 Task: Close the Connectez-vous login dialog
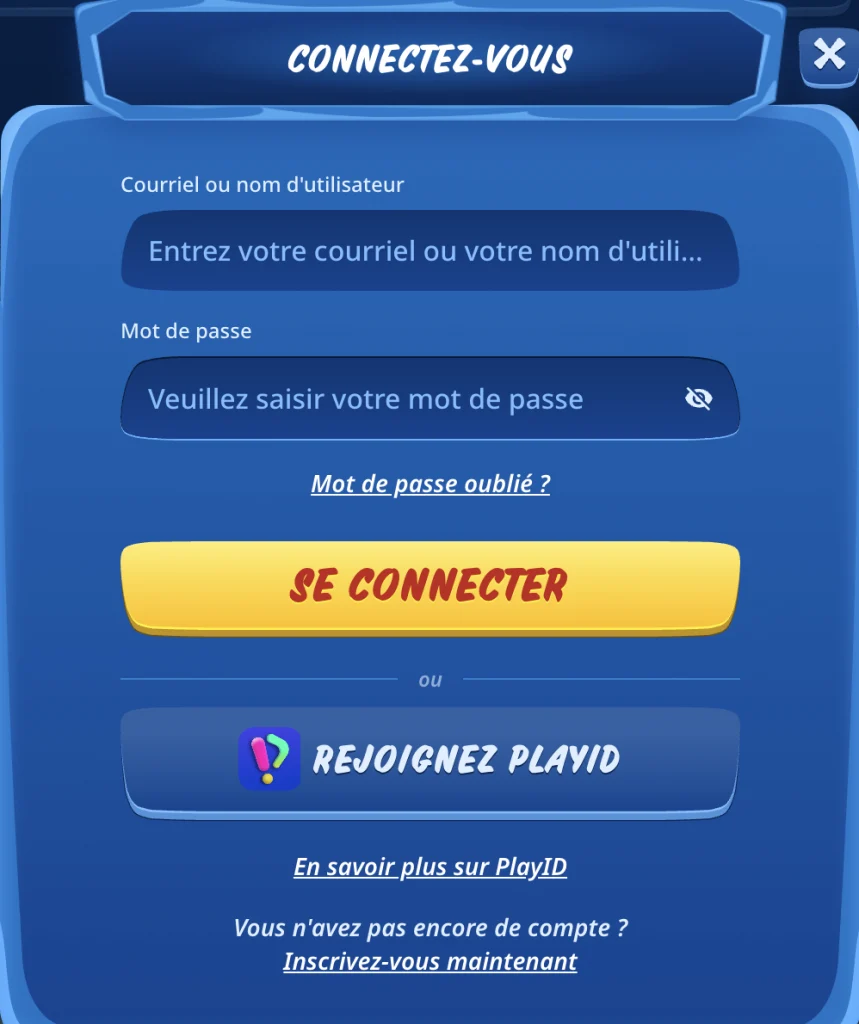(x=829, y=55)
